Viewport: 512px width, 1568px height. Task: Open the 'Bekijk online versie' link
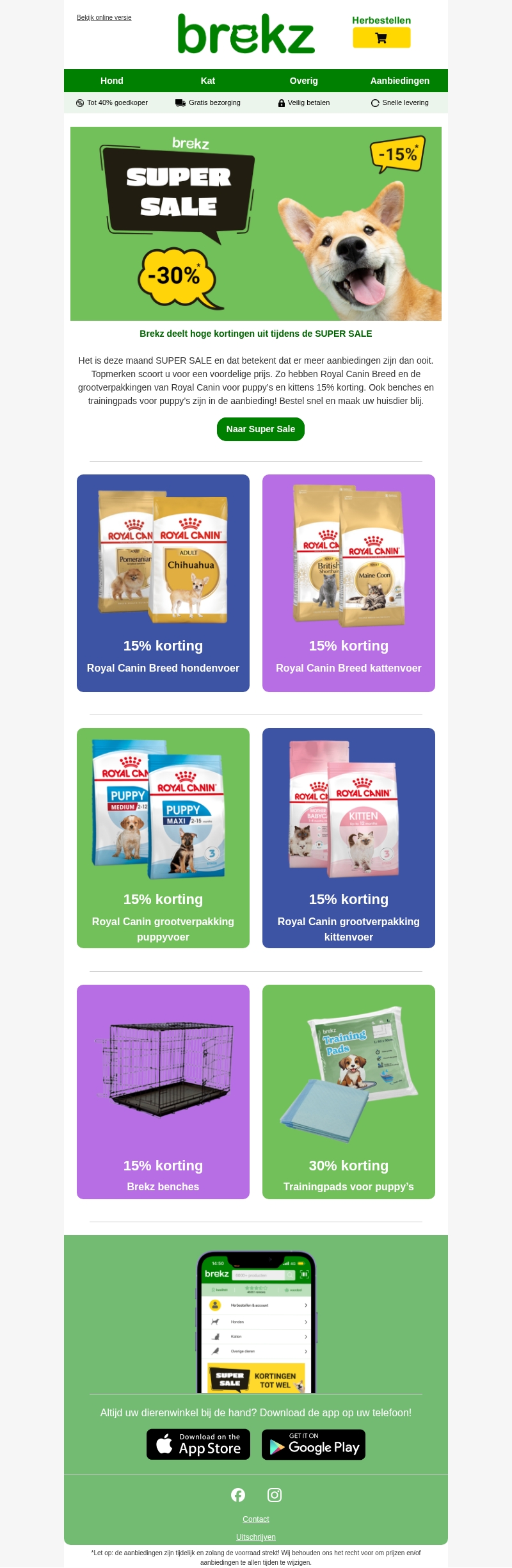[104, 18]
